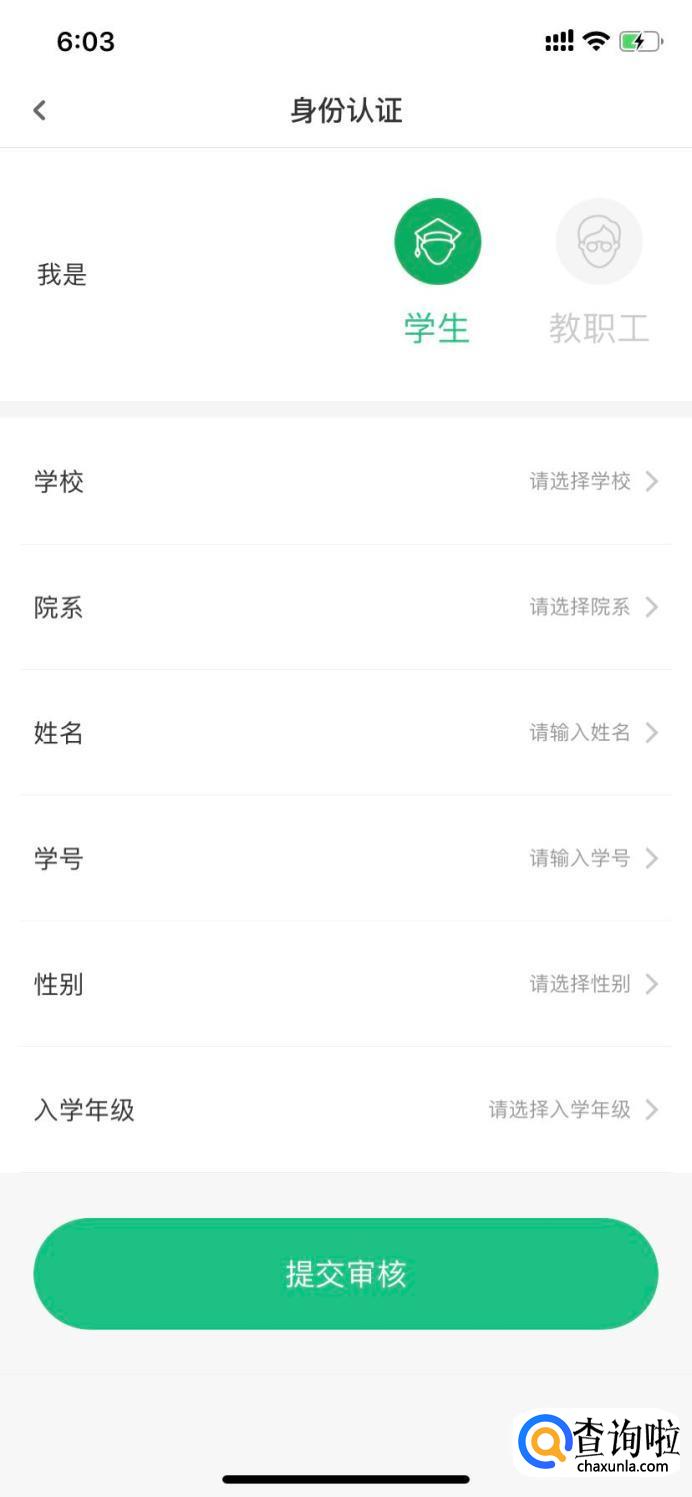This screenshot has width=692, height=1497.
Task: Switch identity to 教职工
Action: (x=598, y=243)
